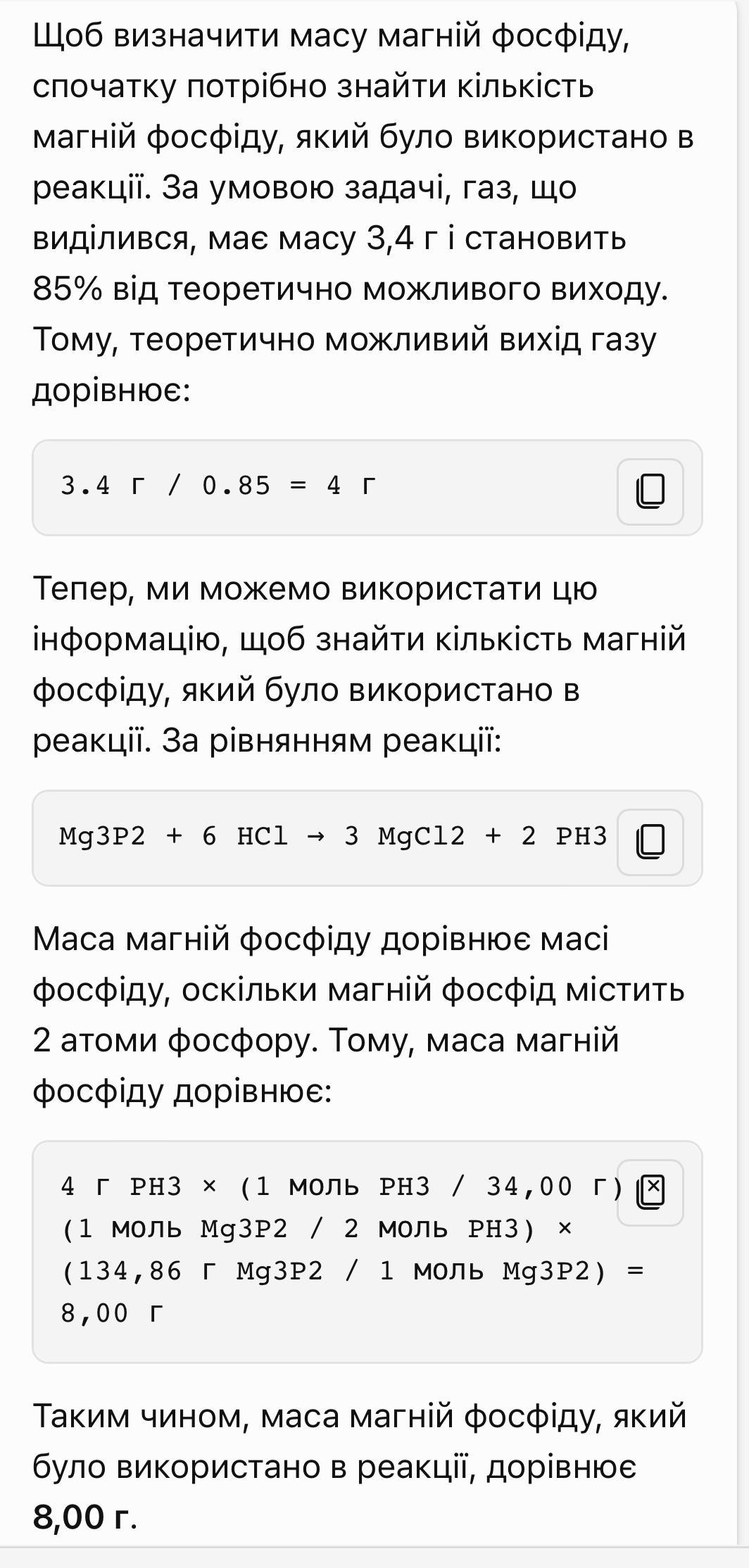Screen dimensions: 749x1568
Task: Copy the Mg3P2 + 6 HCl reaction equation
Action: 650,842
